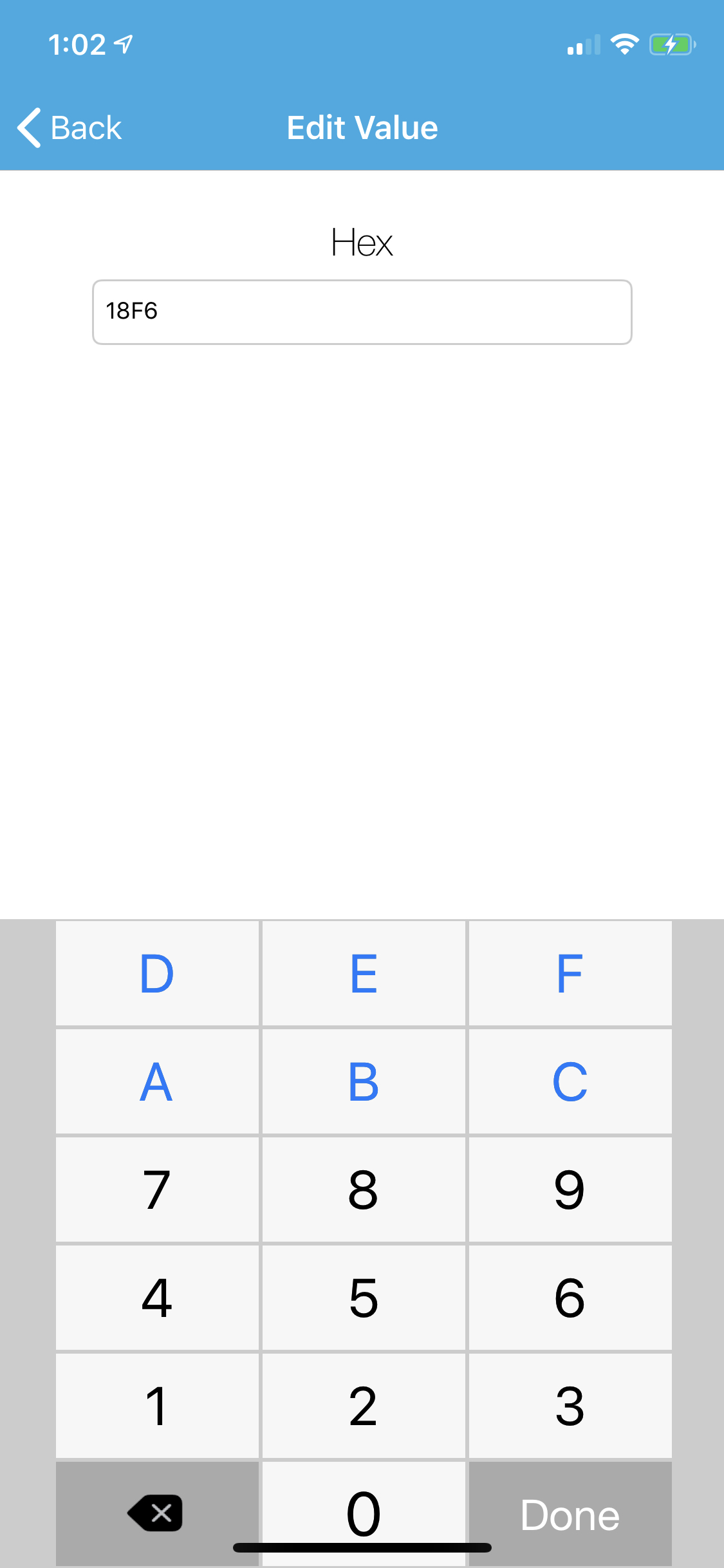The height and width of the screenshot is (1568, 724).
Task: Enter the number 7
Action: [x=157, y=1189]
